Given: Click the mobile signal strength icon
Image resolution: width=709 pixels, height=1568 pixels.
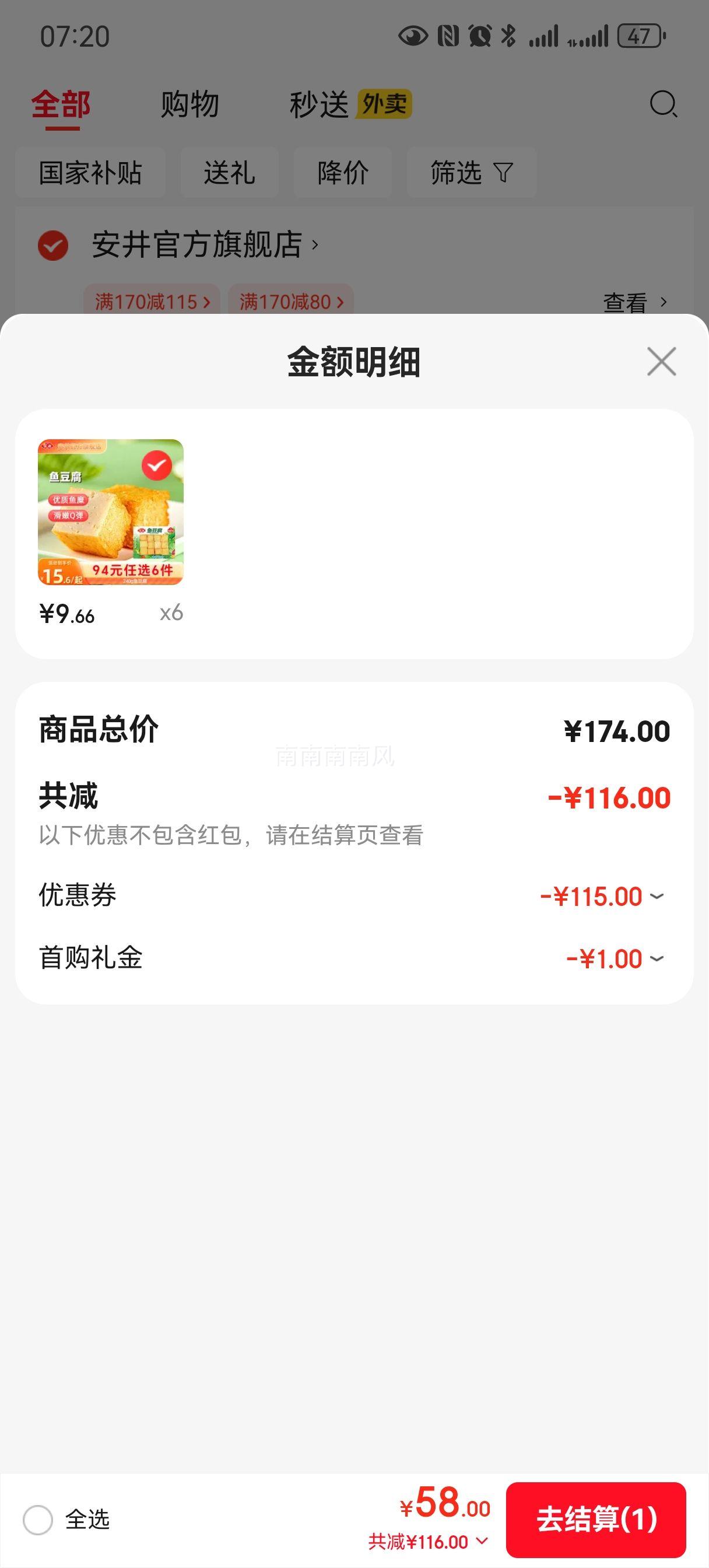Looking at the screenshot, I should (543, 38).
